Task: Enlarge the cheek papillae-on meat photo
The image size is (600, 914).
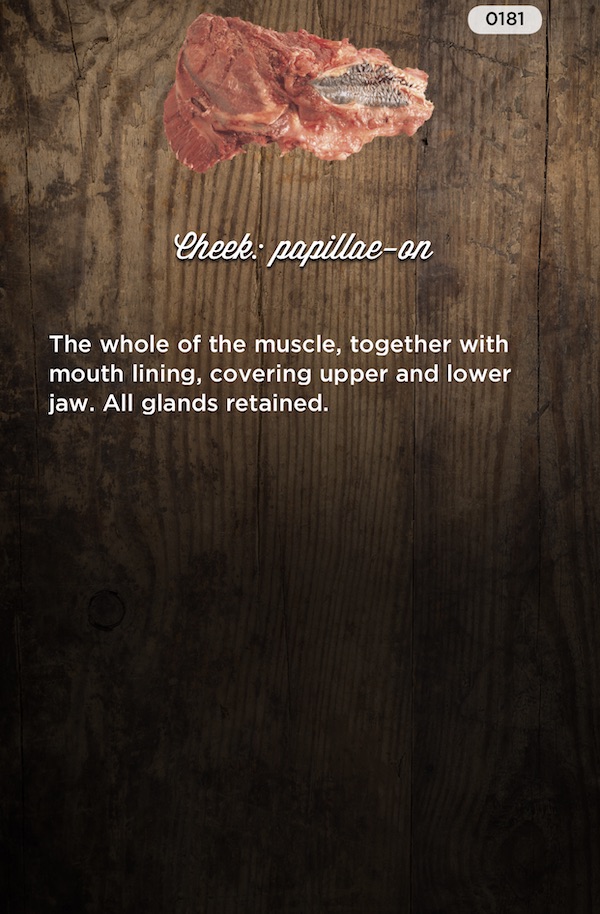Action: click(298, 90)
